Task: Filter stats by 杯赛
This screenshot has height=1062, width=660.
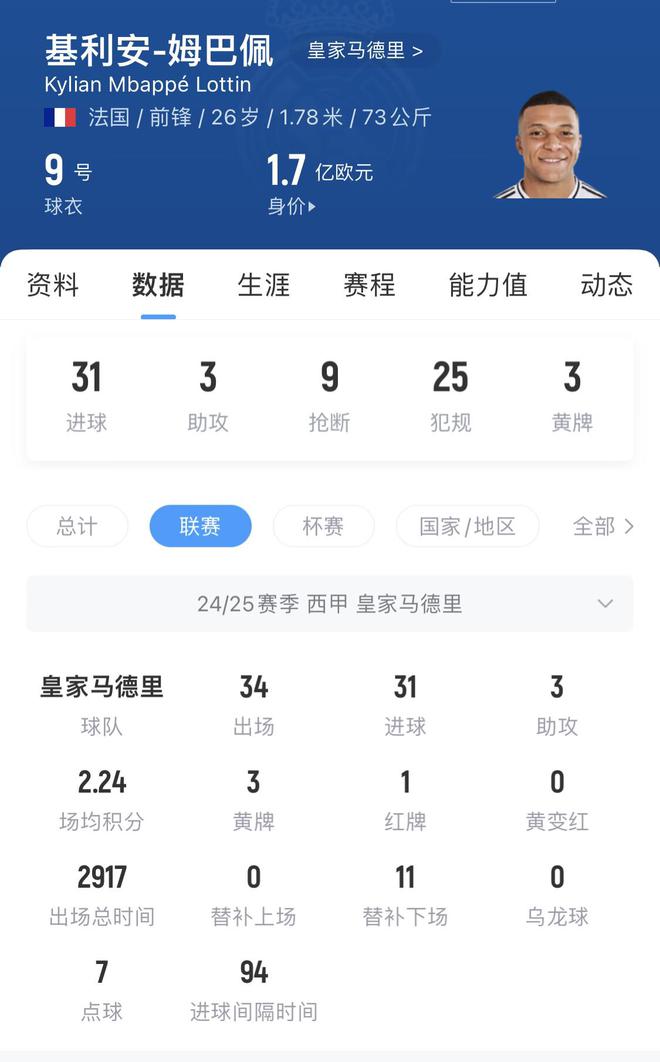Action: 323,526
